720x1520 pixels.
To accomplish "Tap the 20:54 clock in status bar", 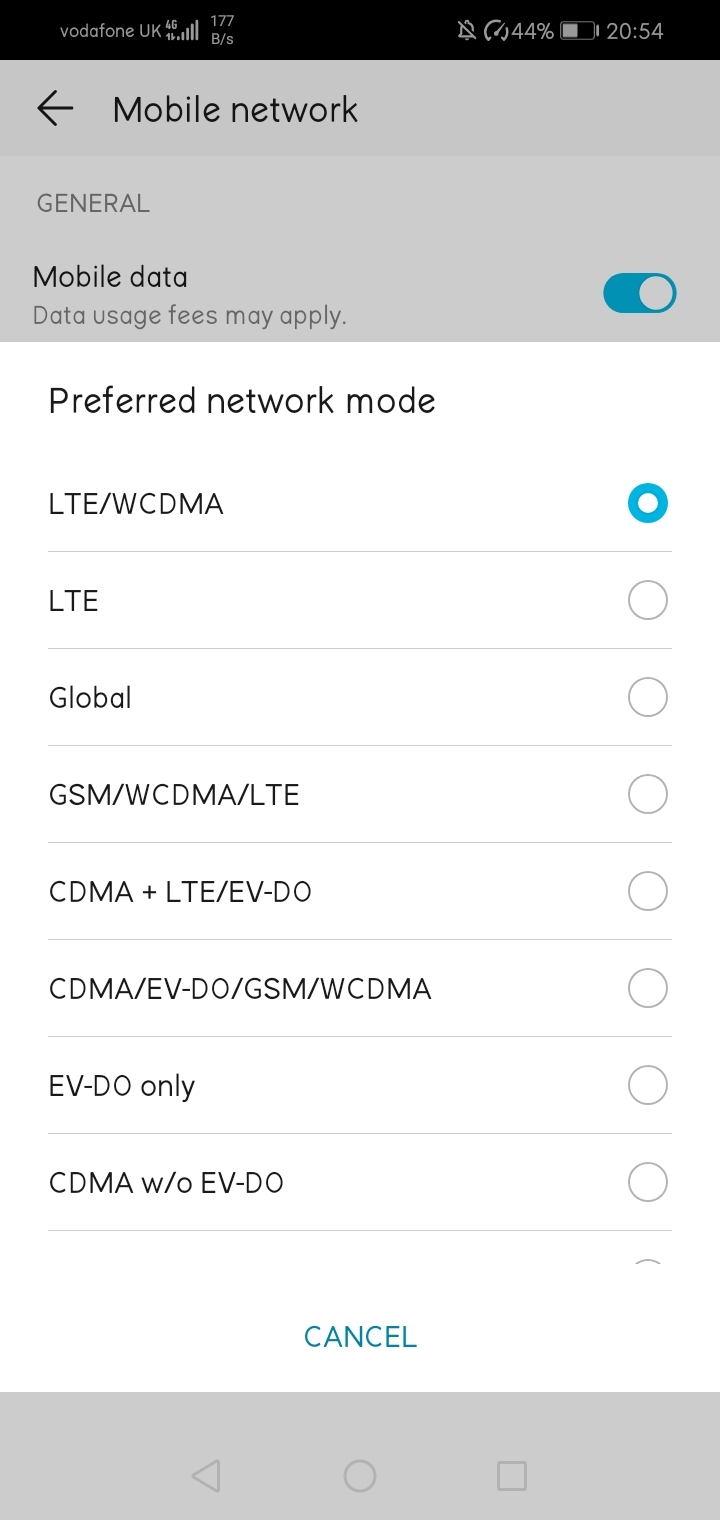I will 637,30.
